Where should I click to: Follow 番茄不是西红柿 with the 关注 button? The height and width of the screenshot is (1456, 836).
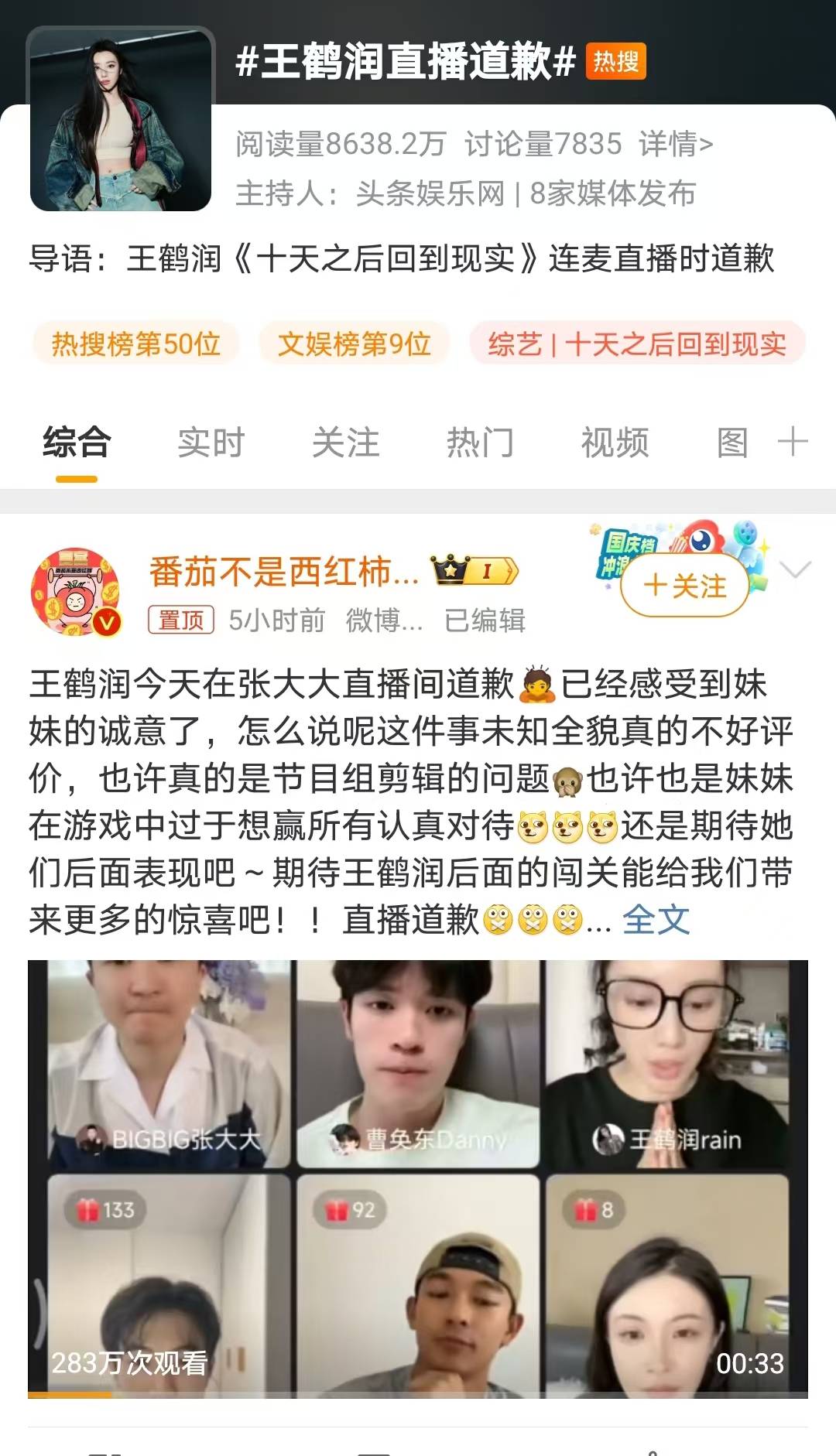685,586
